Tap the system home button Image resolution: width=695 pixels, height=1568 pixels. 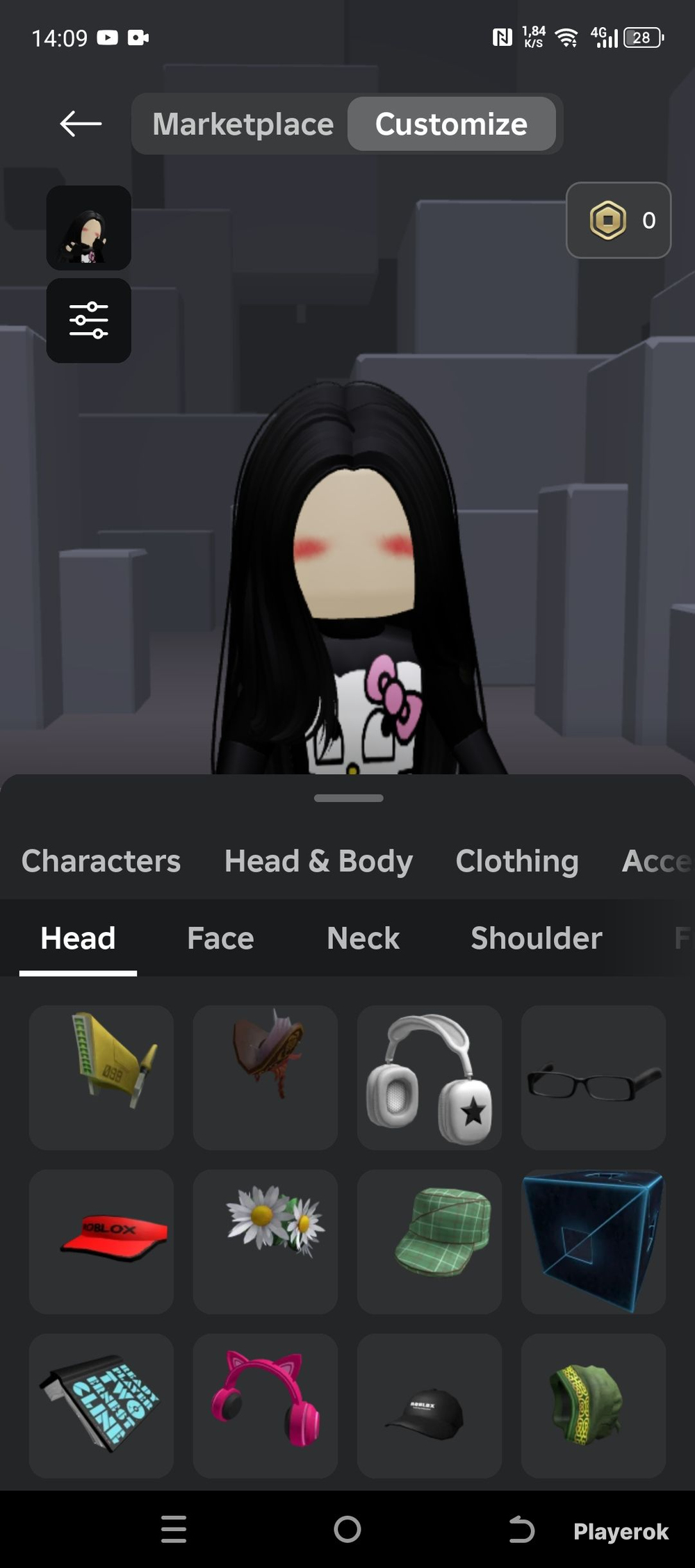click(347, 1529)
